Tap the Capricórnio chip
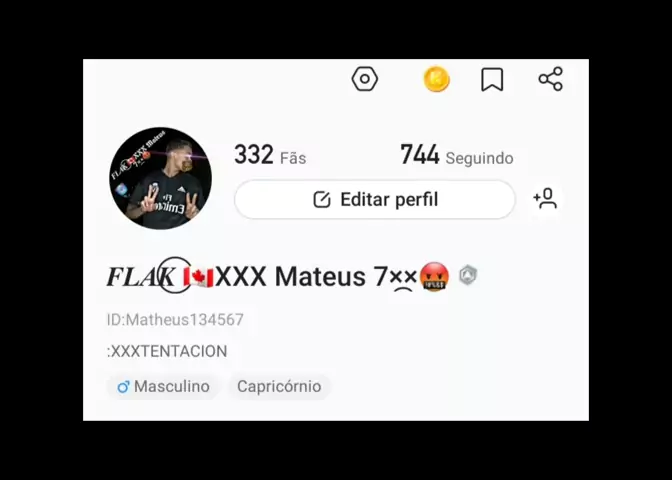The width and height of the screenshot is (672, 480). pyautogui.click(x=279, y=386)
